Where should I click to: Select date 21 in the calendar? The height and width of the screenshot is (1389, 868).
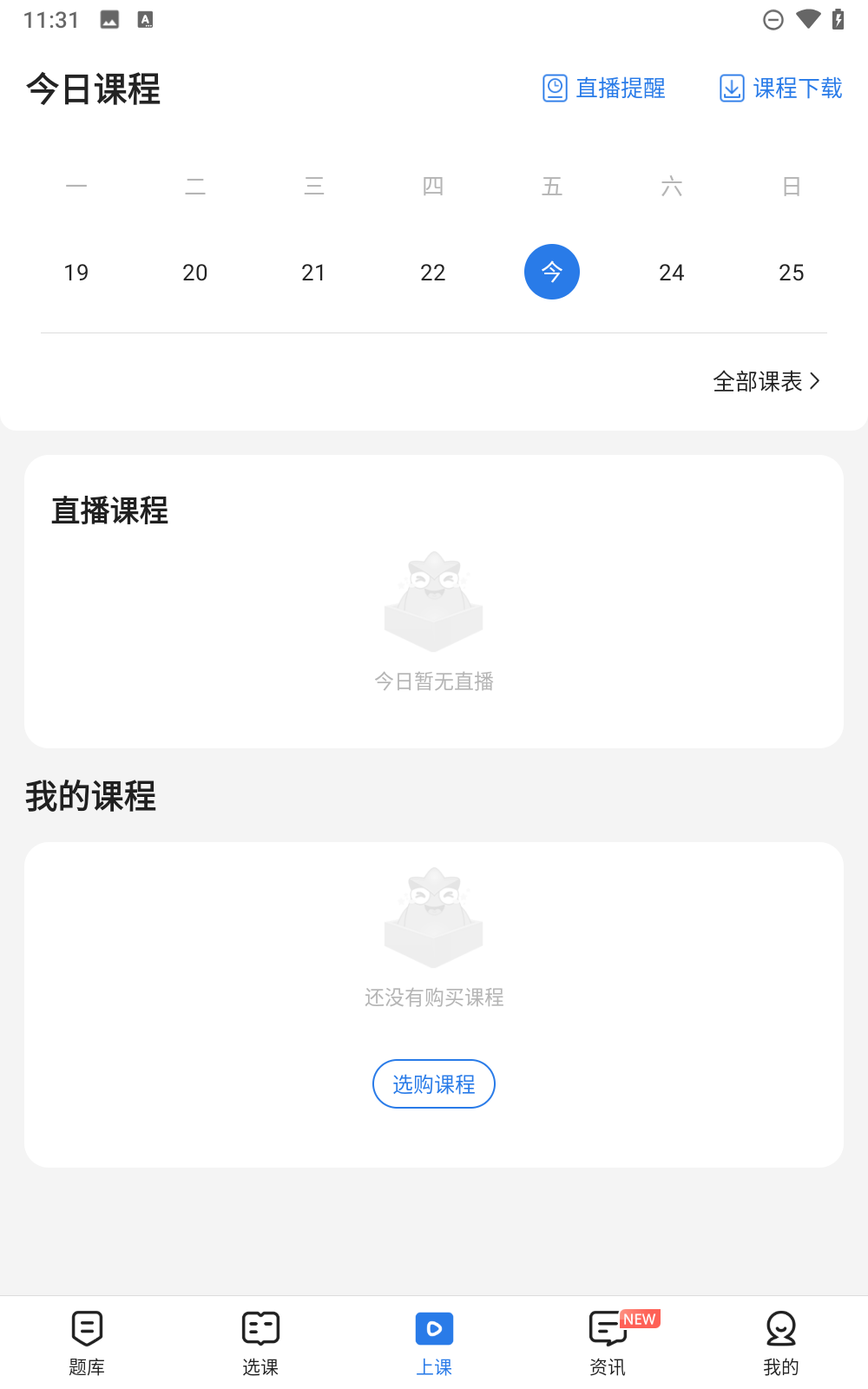click(313, 273)
